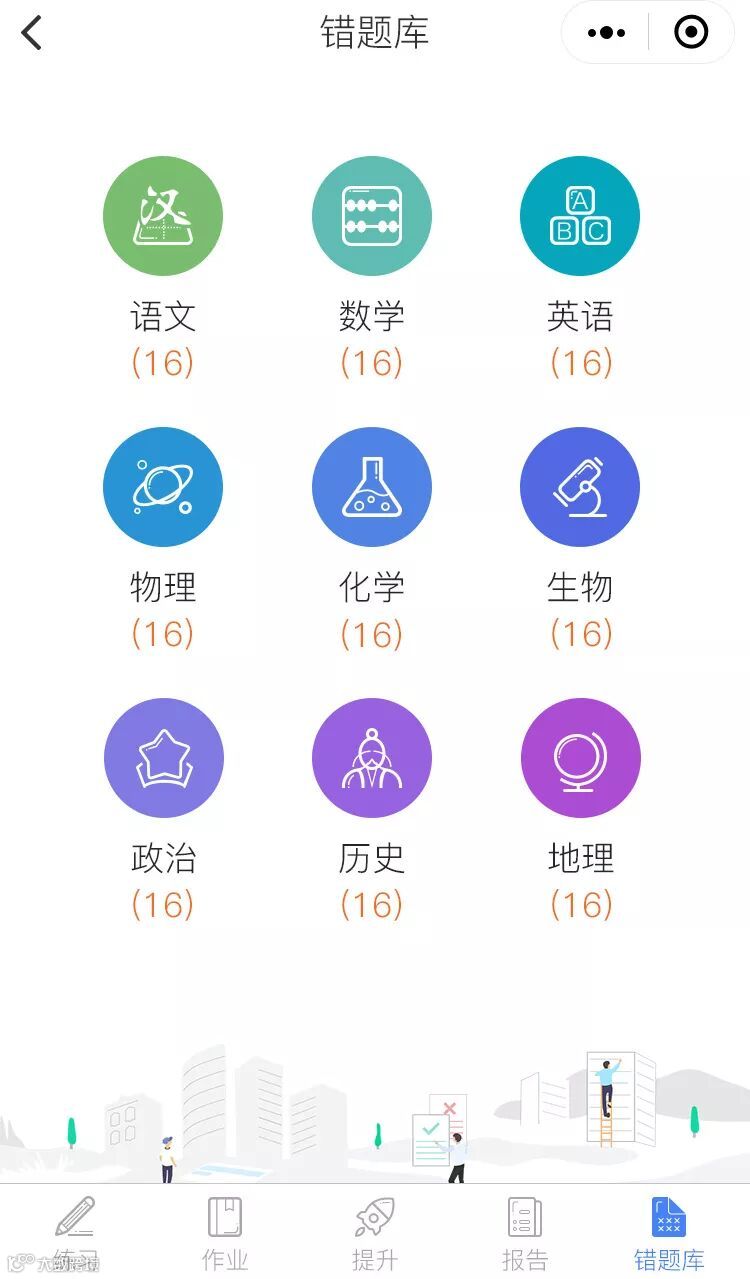Open 语文 wrong questions
Viewport: 750px width, 1279px height.
tap(163, 216)
